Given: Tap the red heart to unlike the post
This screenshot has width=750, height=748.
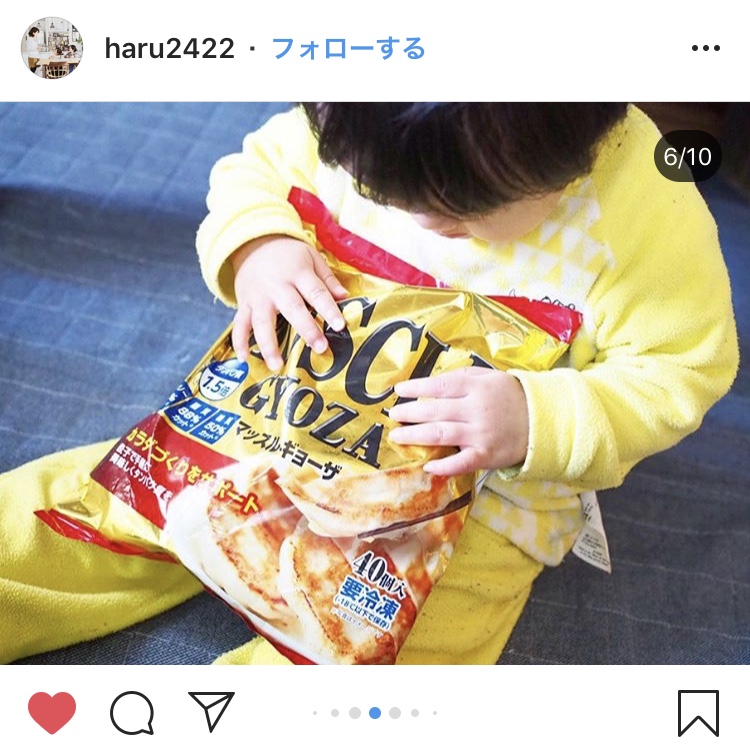Looking at the screenshot, I should tap(51, 713).
